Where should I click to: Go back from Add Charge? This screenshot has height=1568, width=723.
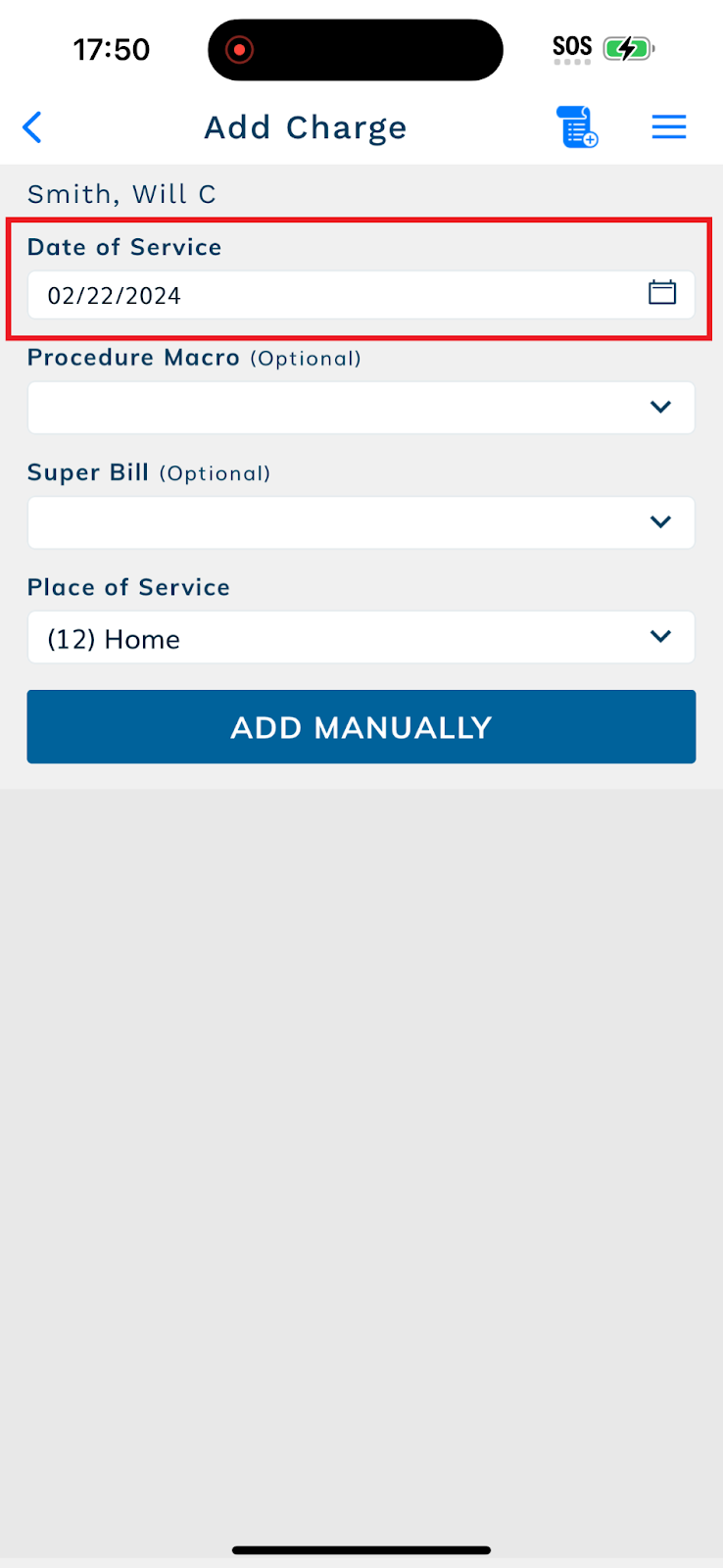pos(32,127)
